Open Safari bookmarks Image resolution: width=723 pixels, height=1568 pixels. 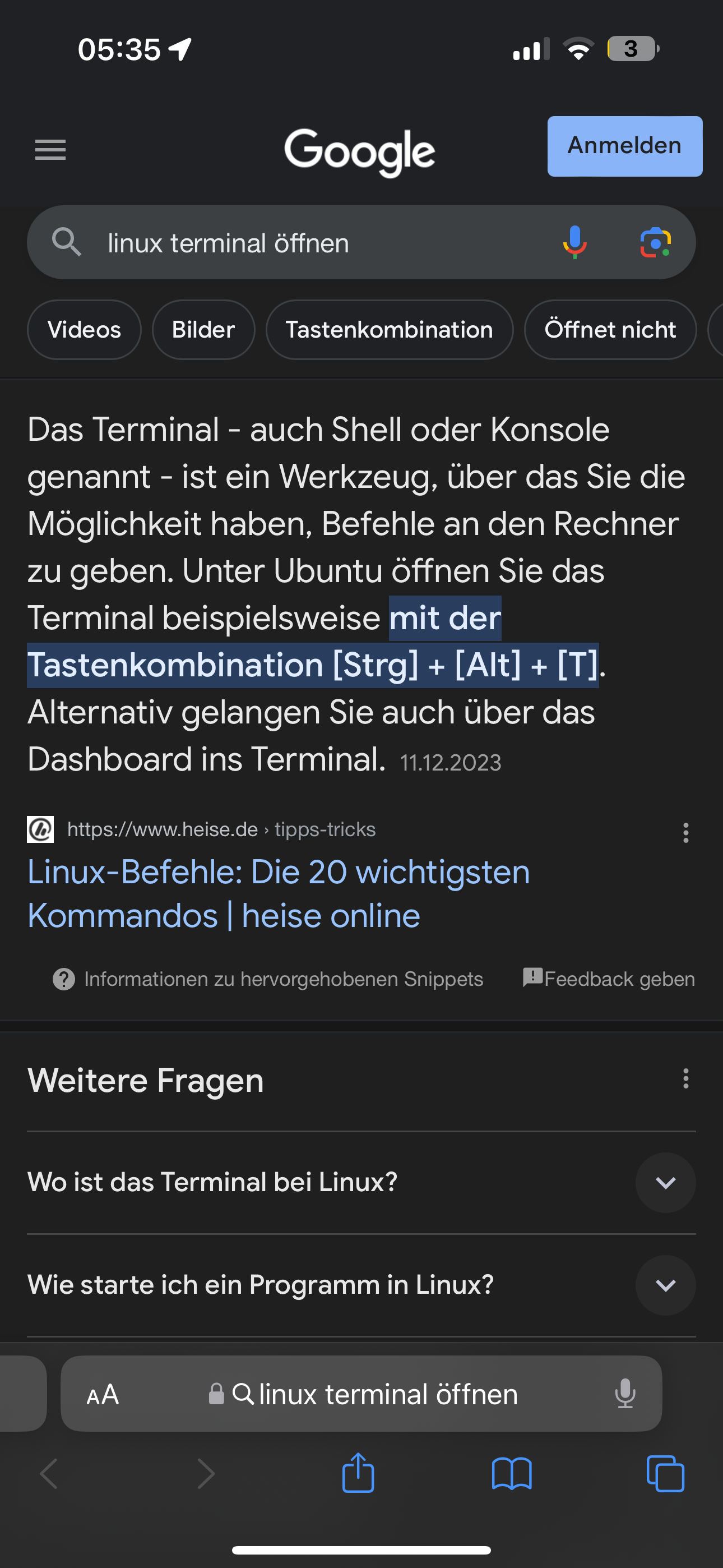511,1473
